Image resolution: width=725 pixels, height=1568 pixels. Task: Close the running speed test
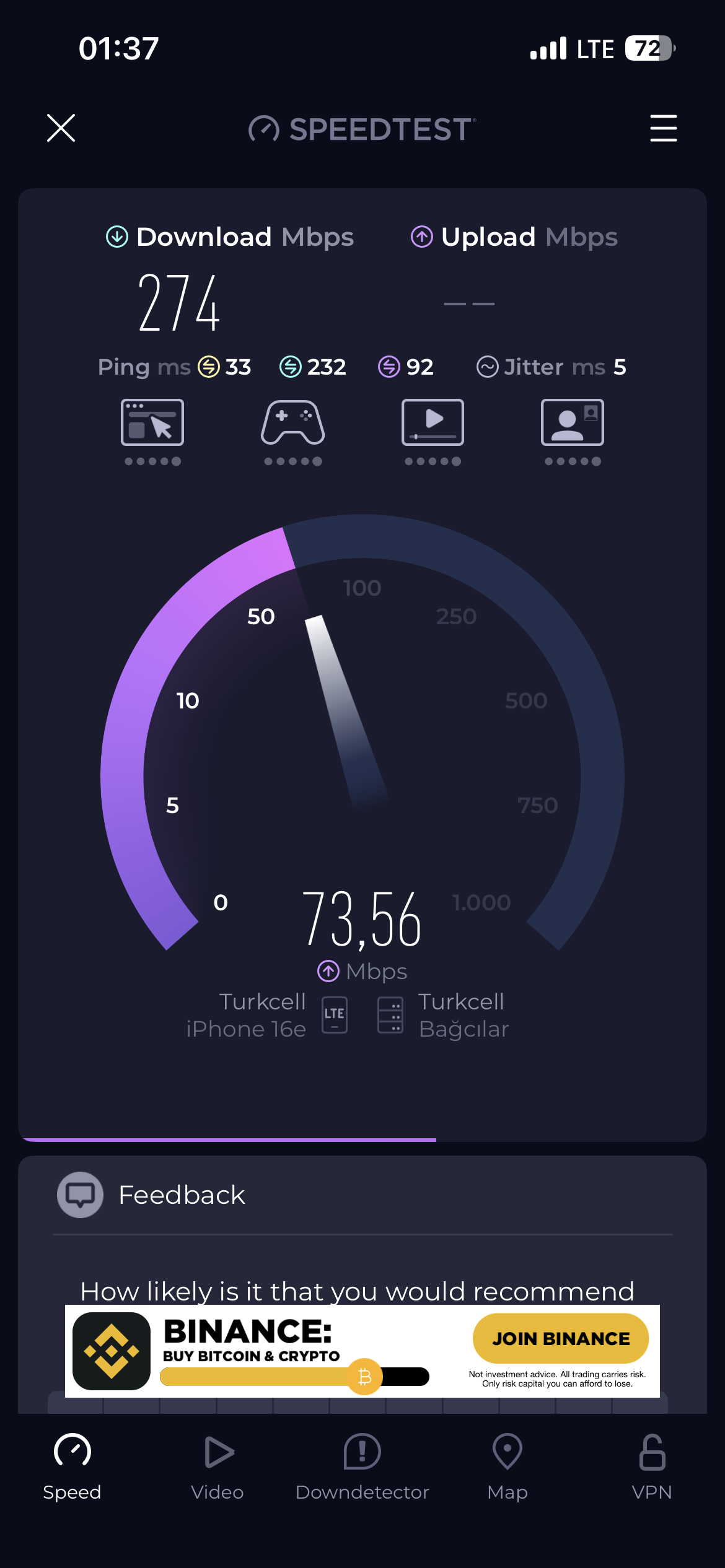point(61,128)
